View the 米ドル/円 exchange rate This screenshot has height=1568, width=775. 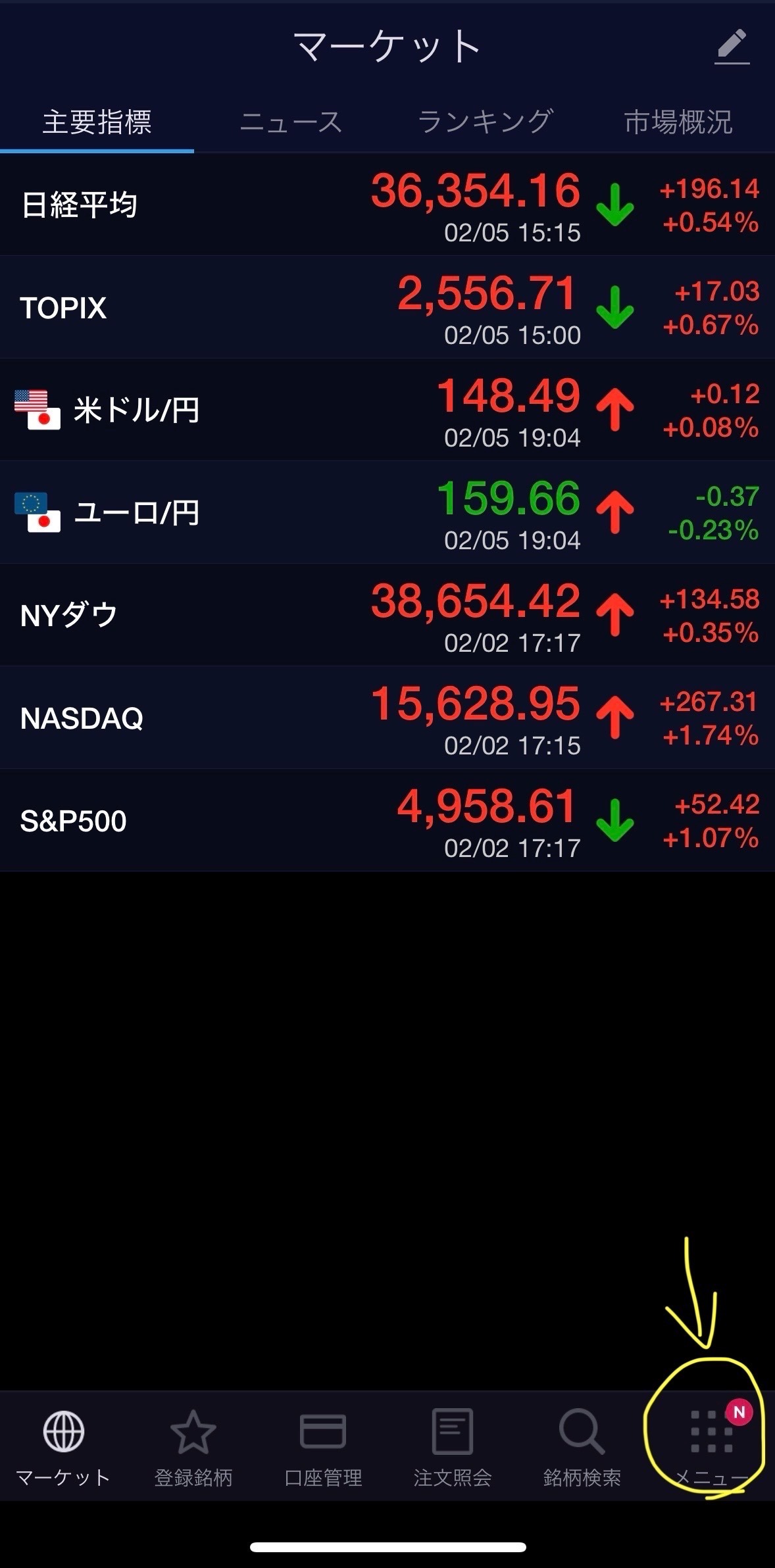pyautogui.click(x=387, y=410)
